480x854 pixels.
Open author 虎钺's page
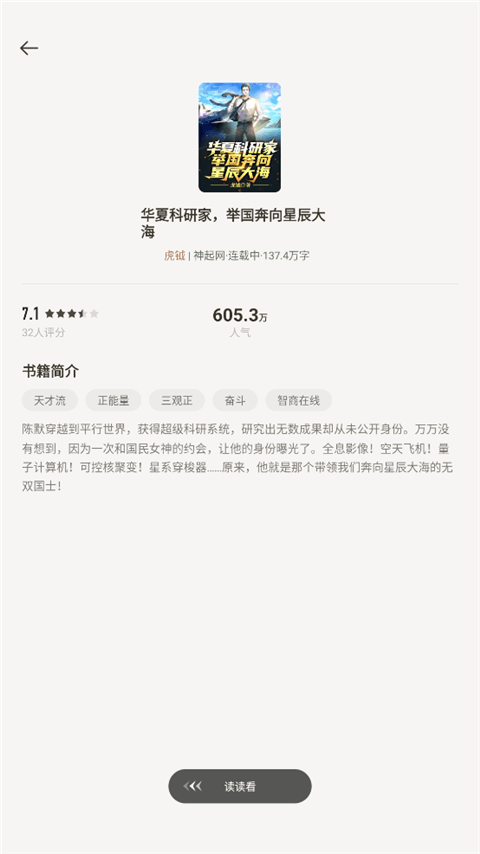click(174, 255)
